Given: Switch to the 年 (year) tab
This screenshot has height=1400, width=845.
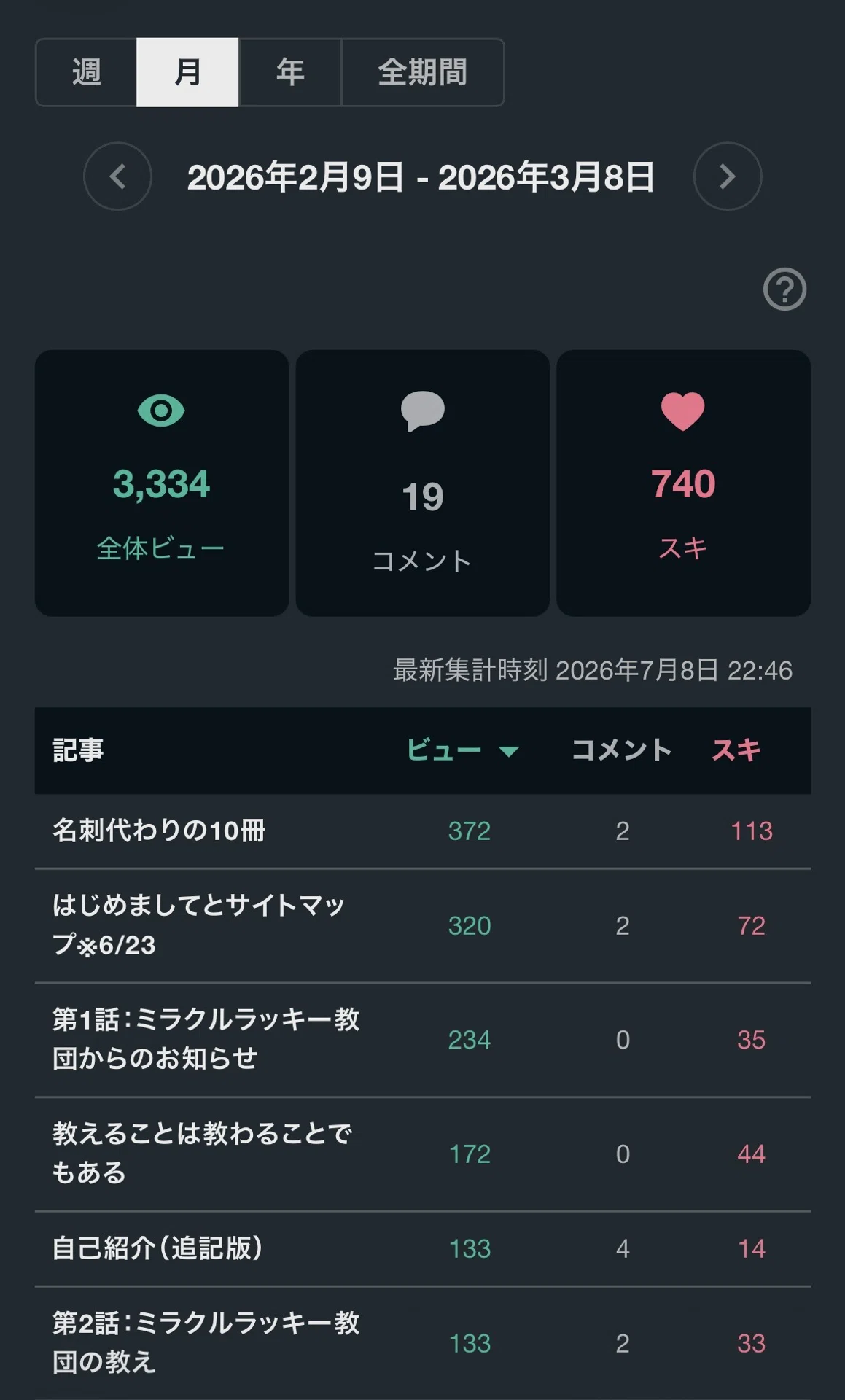Looking at the screenshot, I should (x=289, y=72).
